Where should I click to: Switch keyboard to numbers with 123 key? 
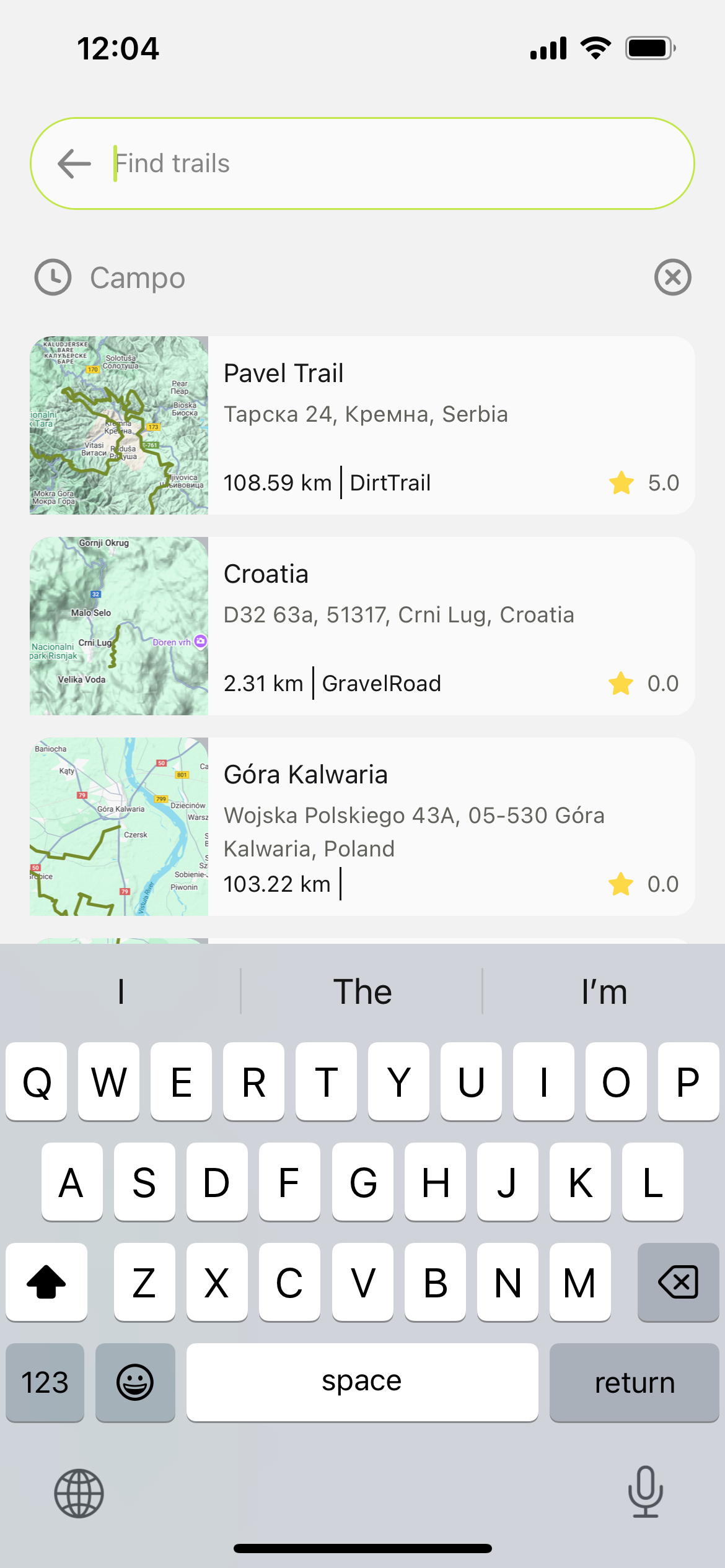pos(45,1382)
